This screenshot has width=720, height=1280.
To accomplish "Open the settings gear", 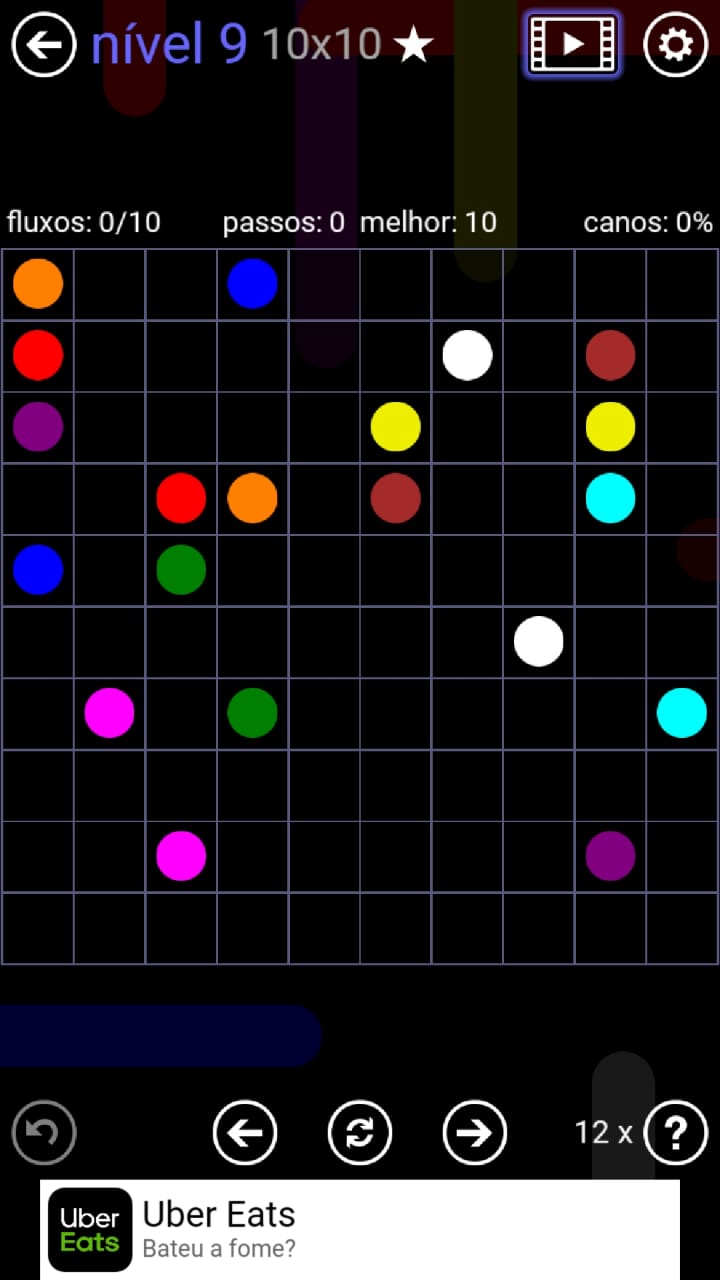I will [x=676, y=45].
